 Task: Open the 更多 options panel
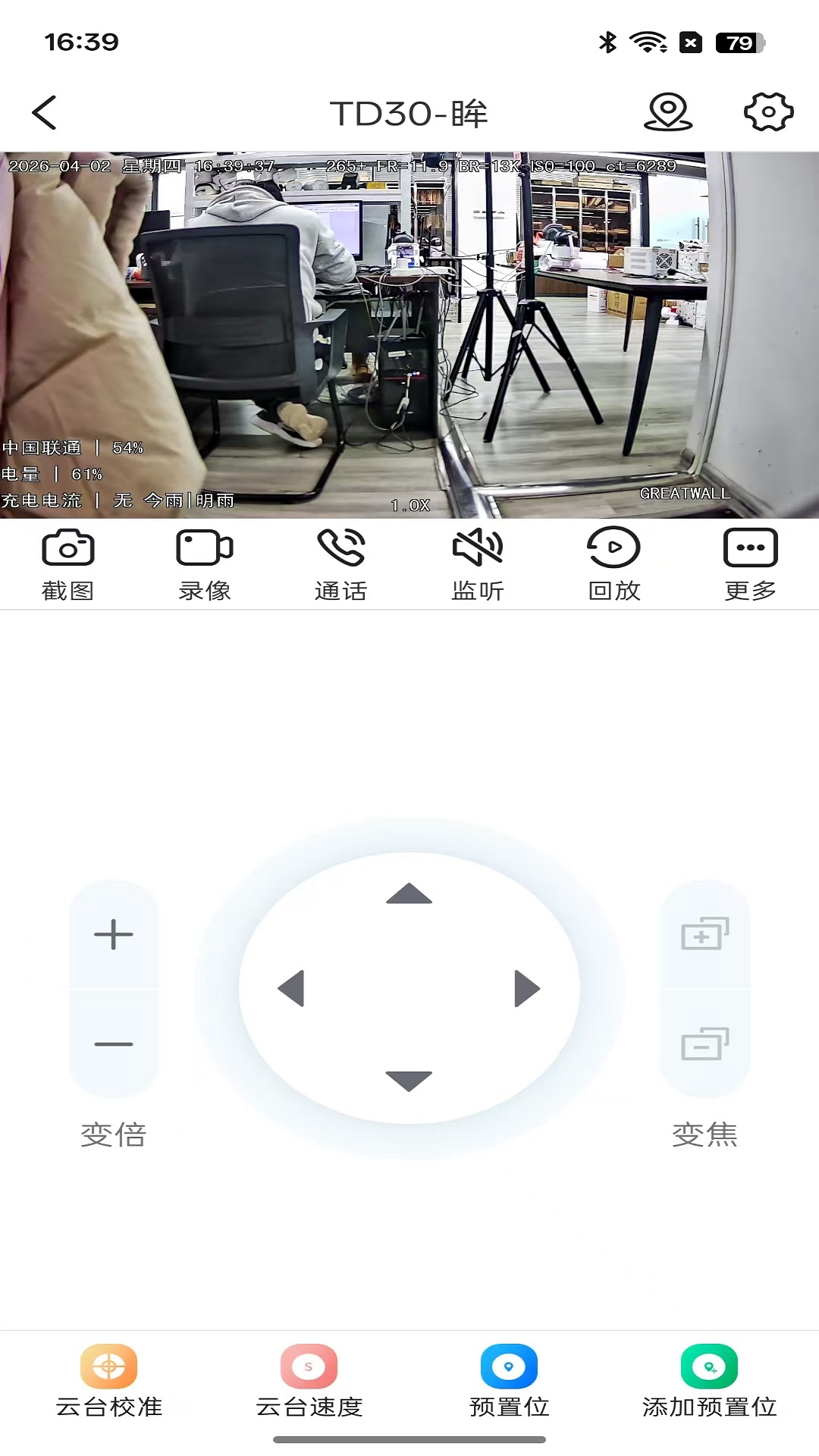(749, 561)
